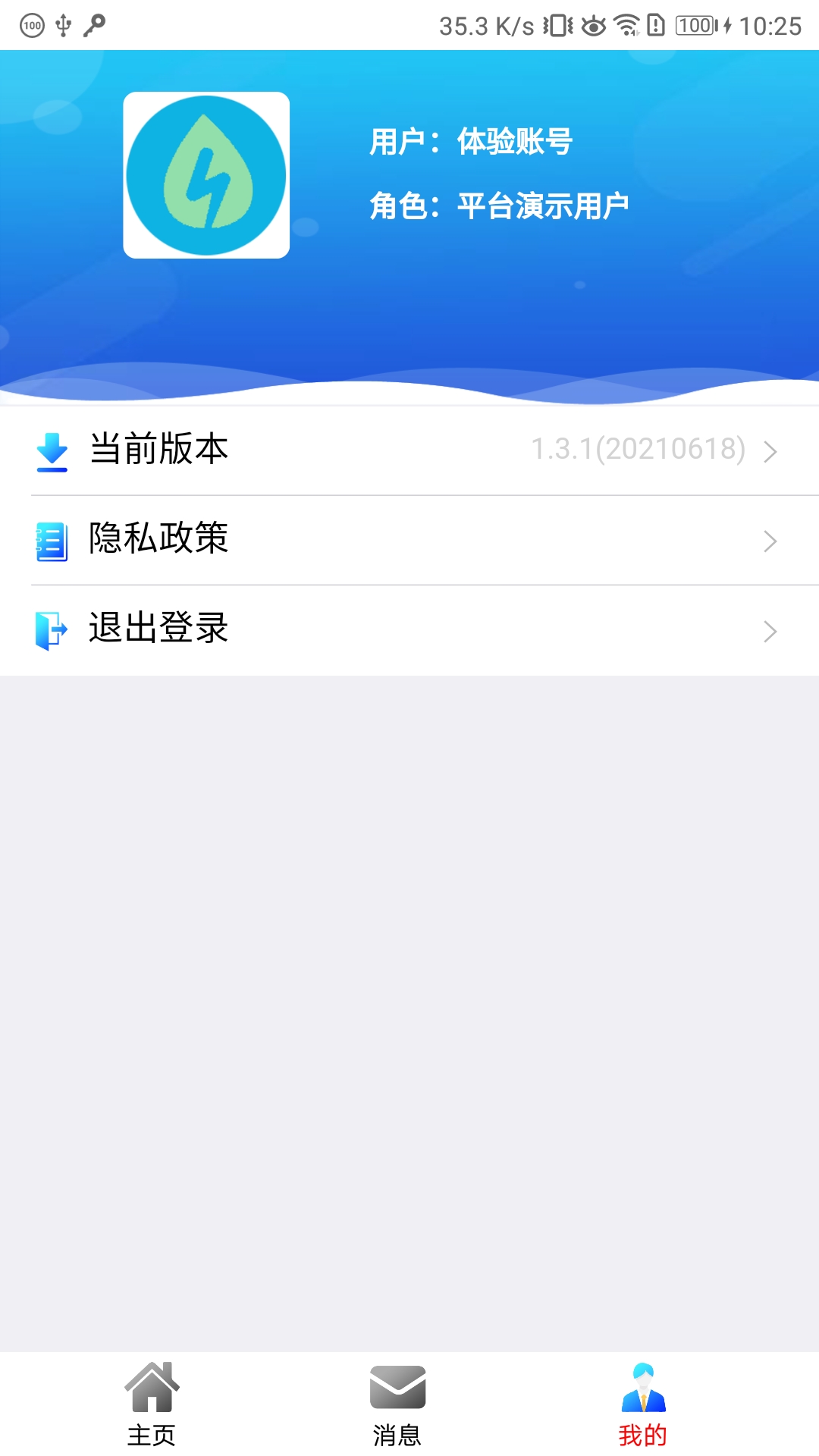This screenshot has height=1456, width=819.
Task: Tap the app logo avatar image
Action: point(206,174)
